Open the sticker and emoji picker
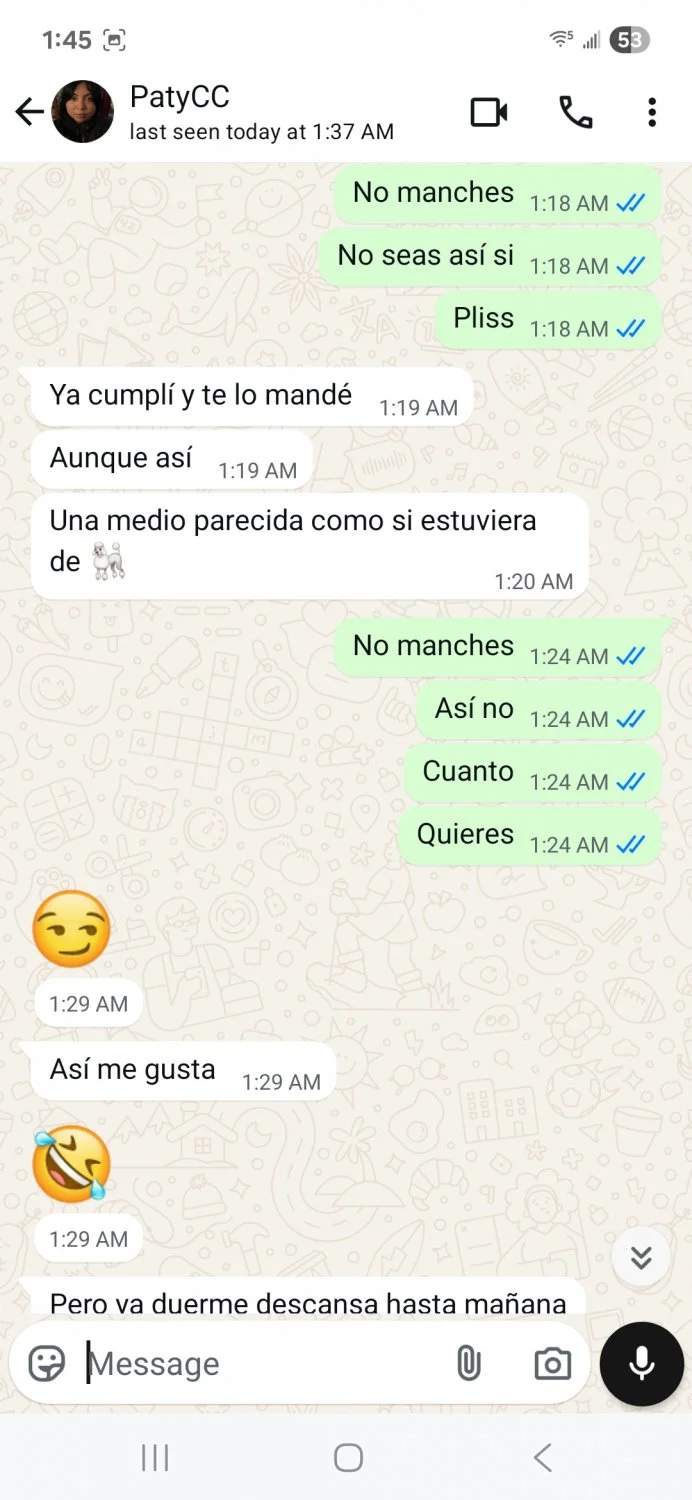Image resolution: width=692 pixels, height=1500 pixels. coord(46,1364)
